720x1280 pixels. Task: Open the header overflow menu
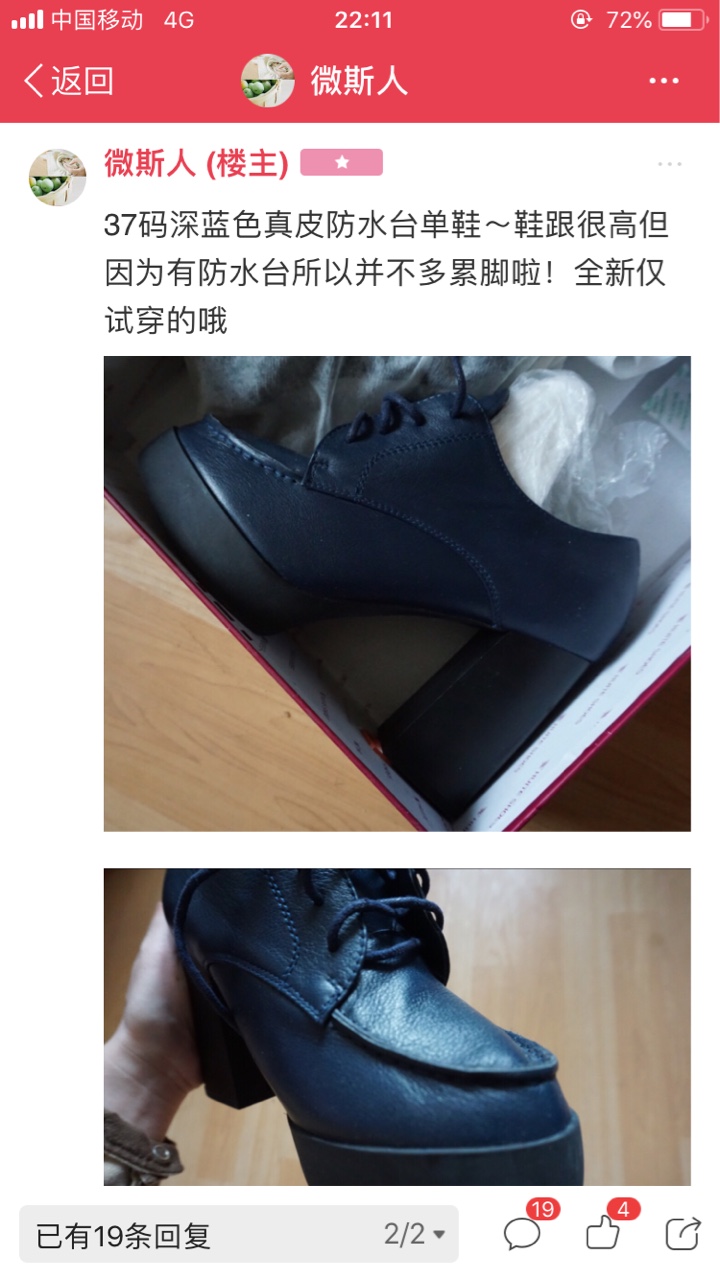664,81
